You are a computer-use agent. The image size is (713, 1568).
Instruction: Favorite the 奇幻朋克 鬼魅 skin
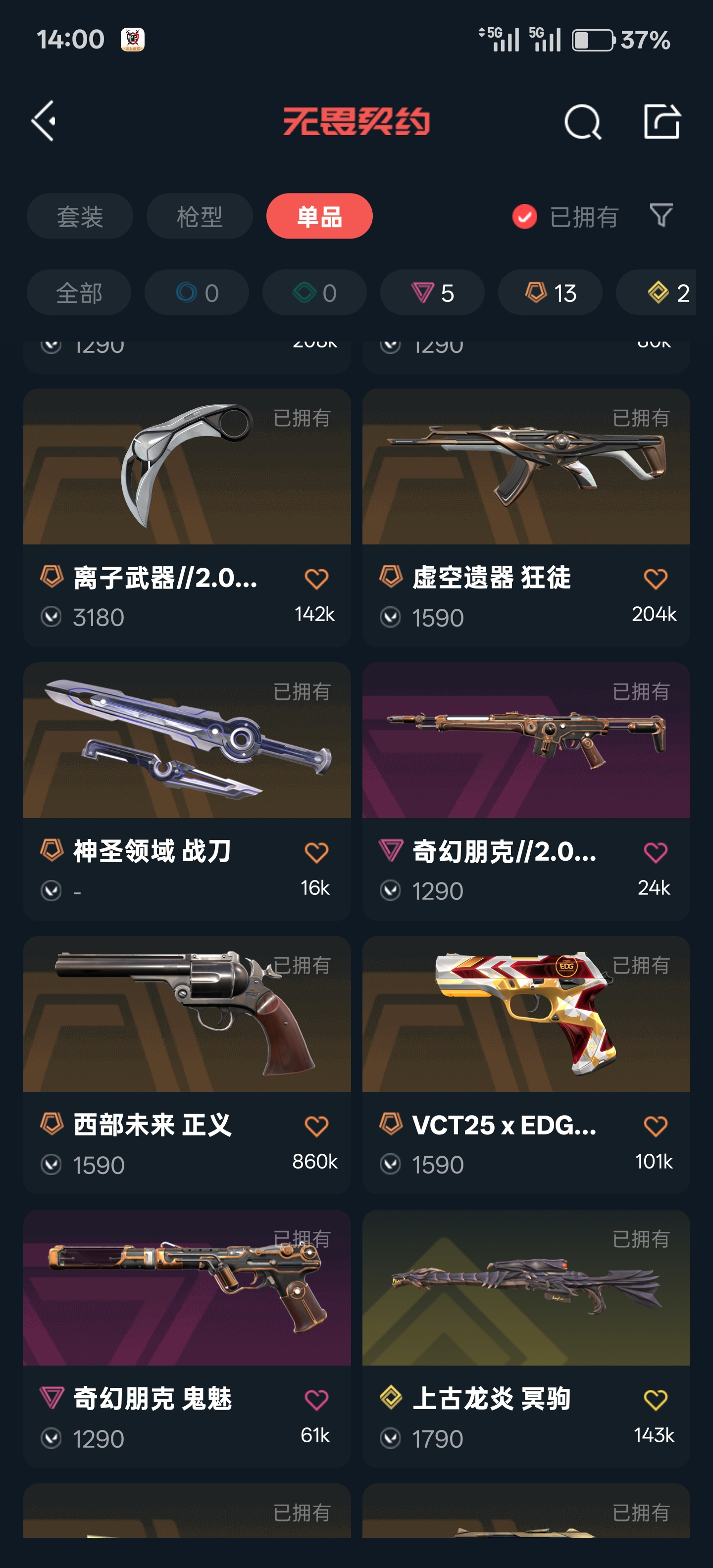[x=316, y=1399]
